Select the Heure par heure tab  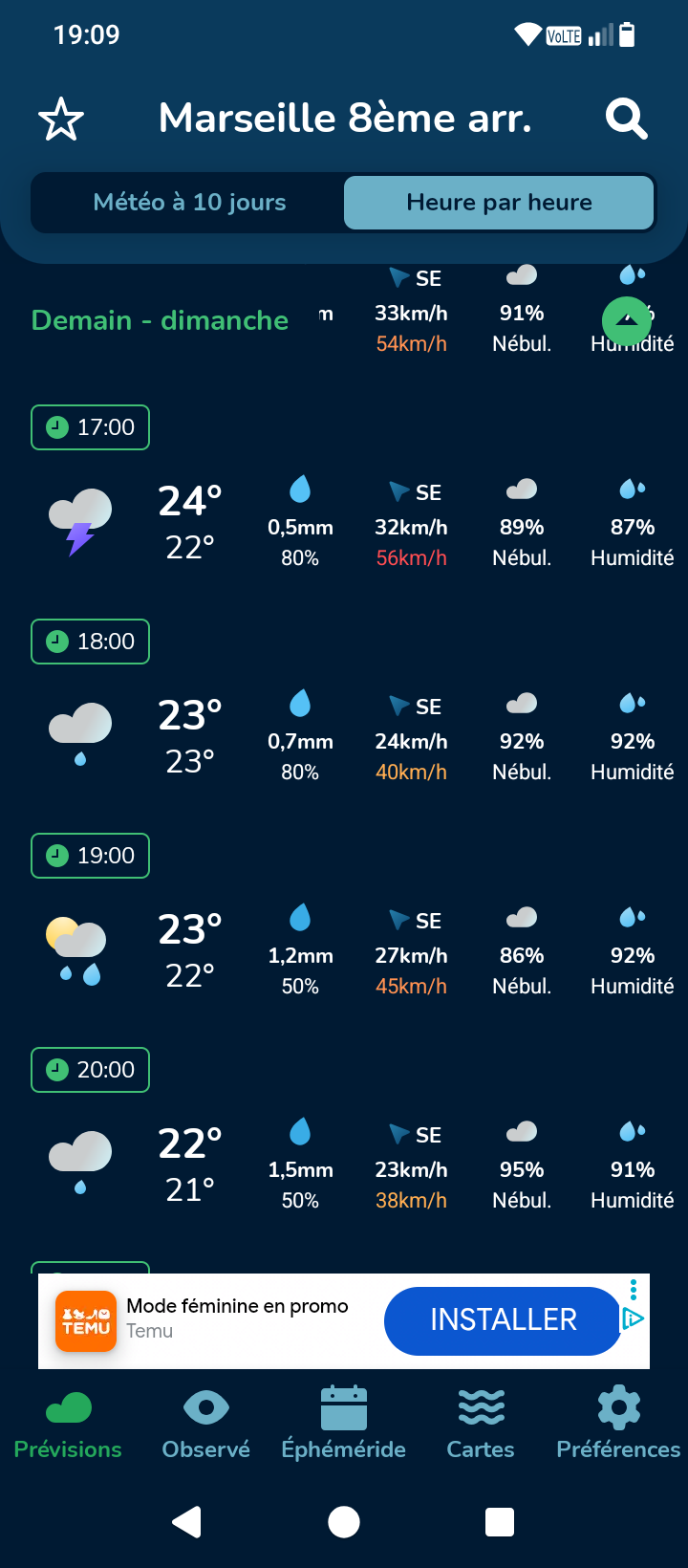(499, 203)
